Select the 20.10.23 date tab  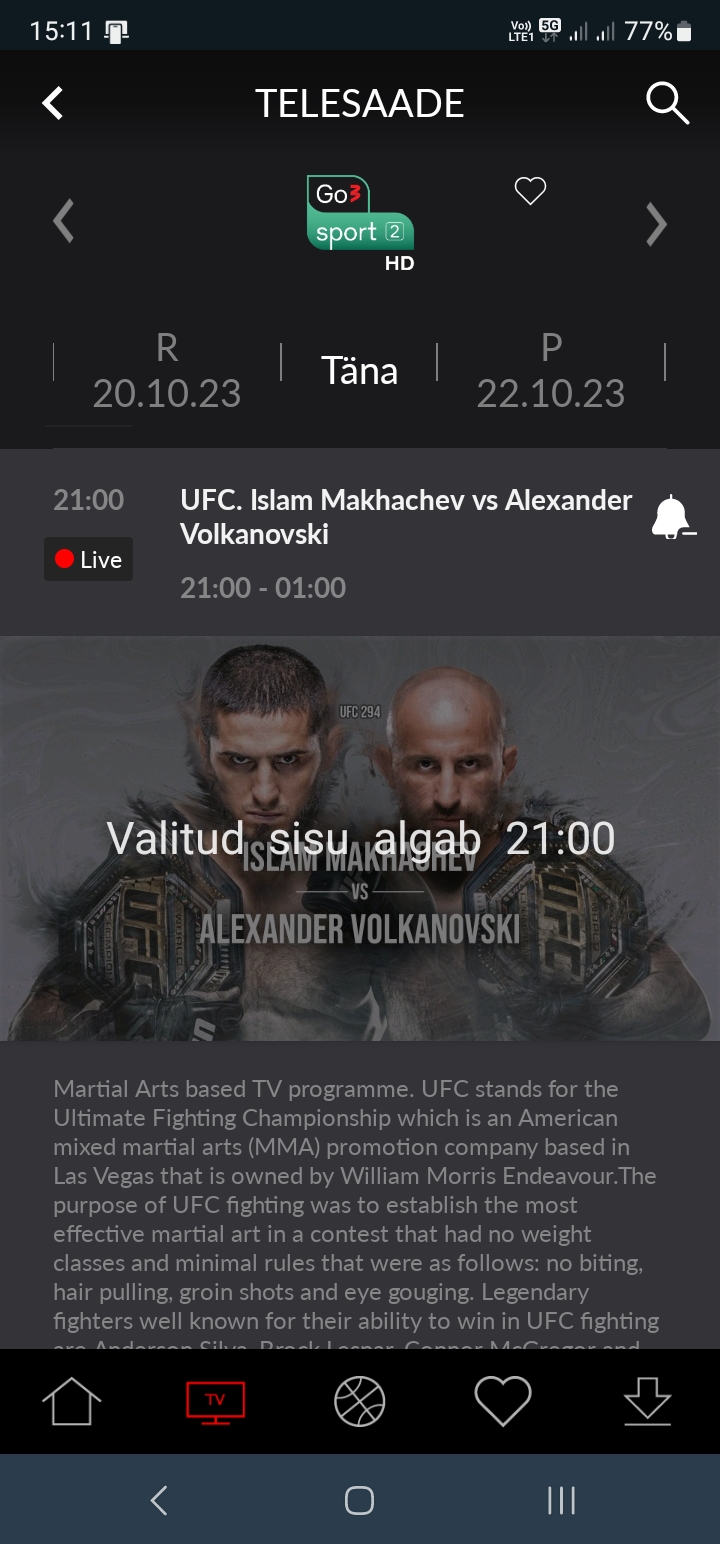coord(167,371)
